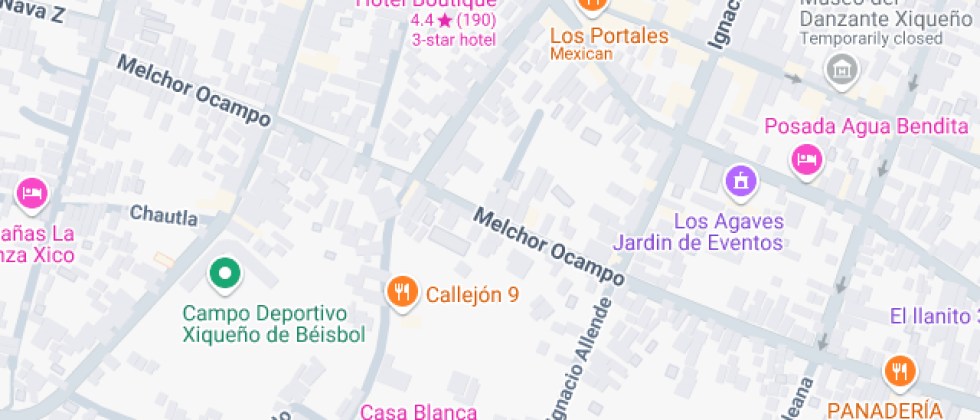Open the Casa Blanca place label
Screen dimensions: 980x420
419,412
